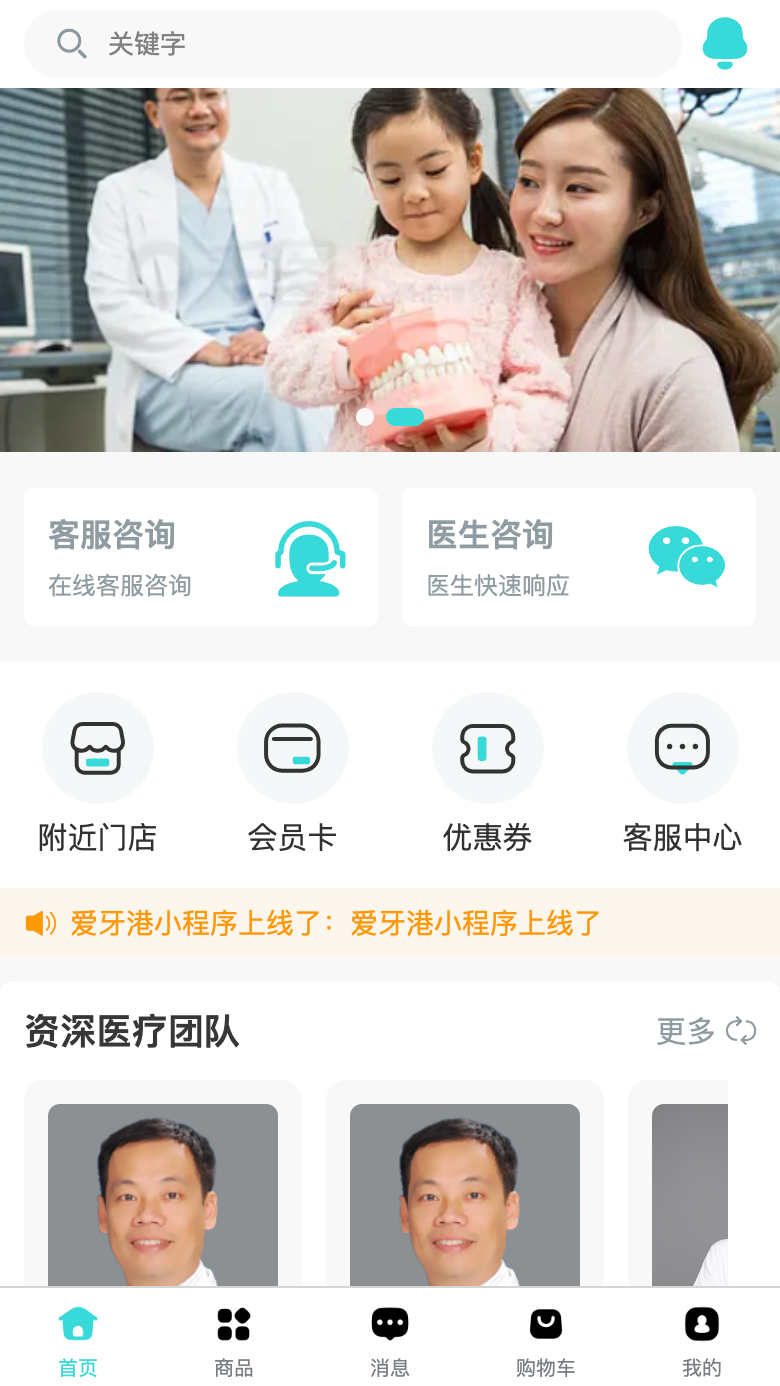Open the second doctor card
The height and width of the screenshot is (1386, 780).
pyautogui.click(x=465, y=1190)
